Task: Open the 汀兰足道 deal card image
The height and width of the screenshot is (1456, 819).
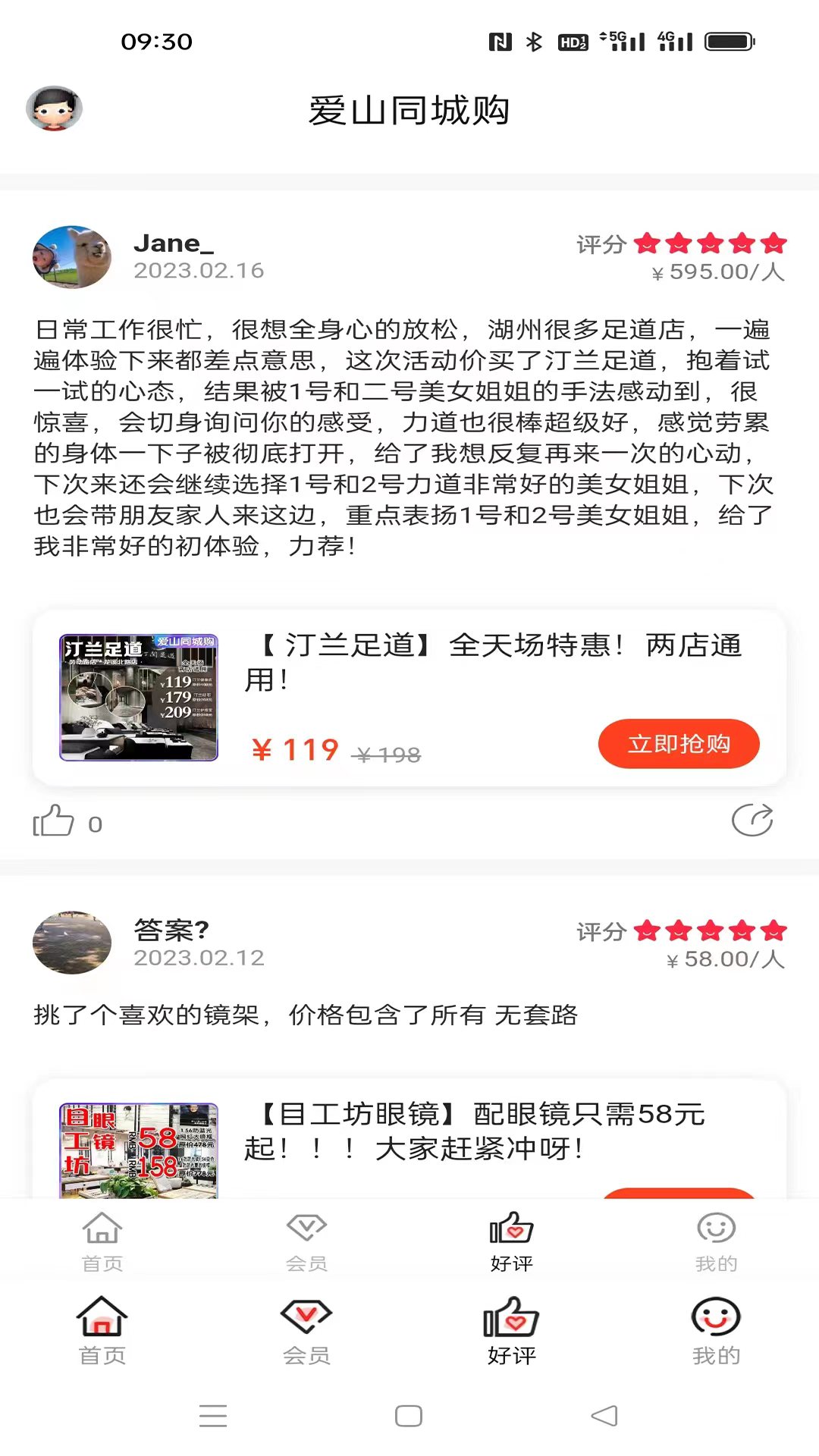Action: click(x=139, y=698)
